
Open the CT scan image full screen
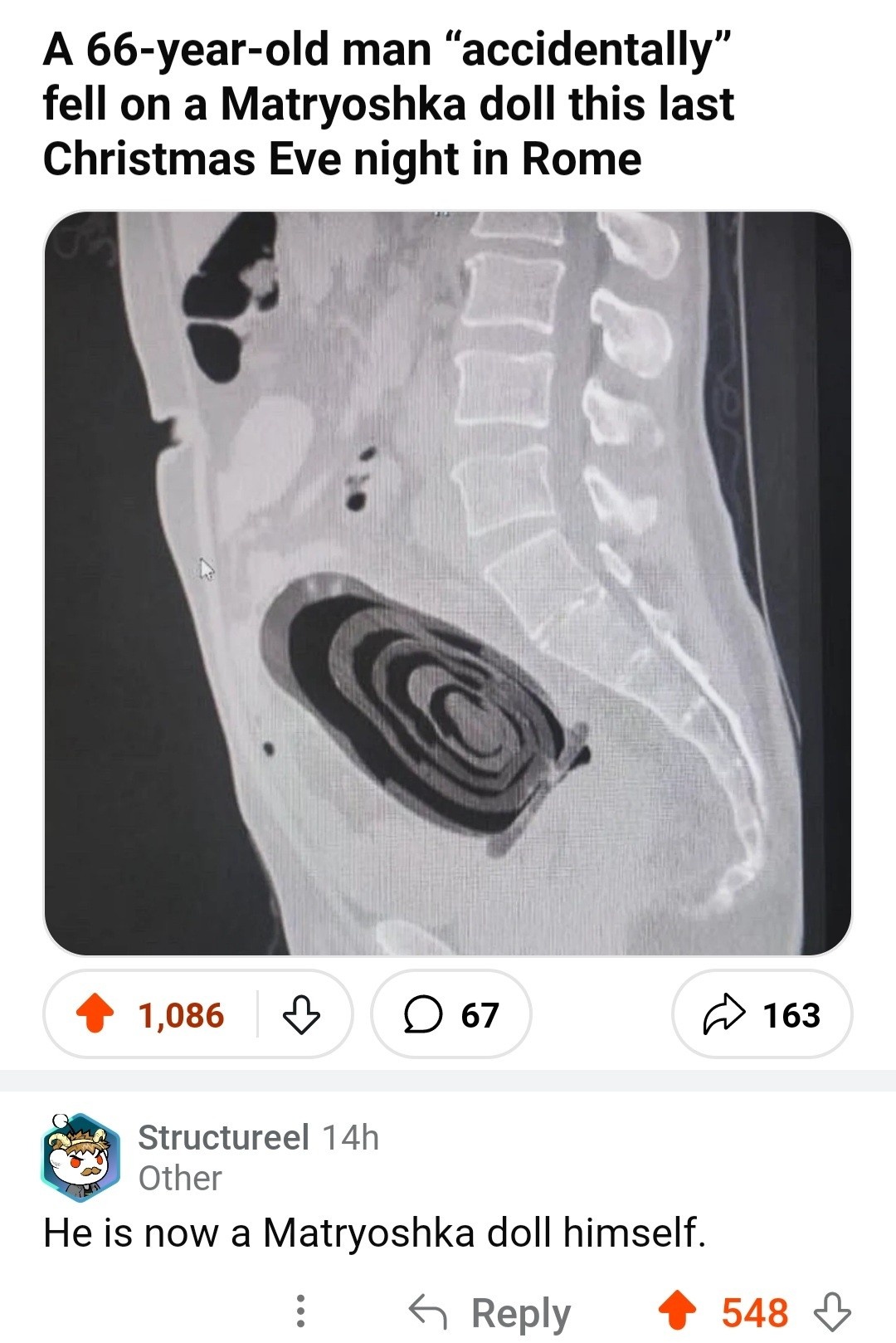448,583
